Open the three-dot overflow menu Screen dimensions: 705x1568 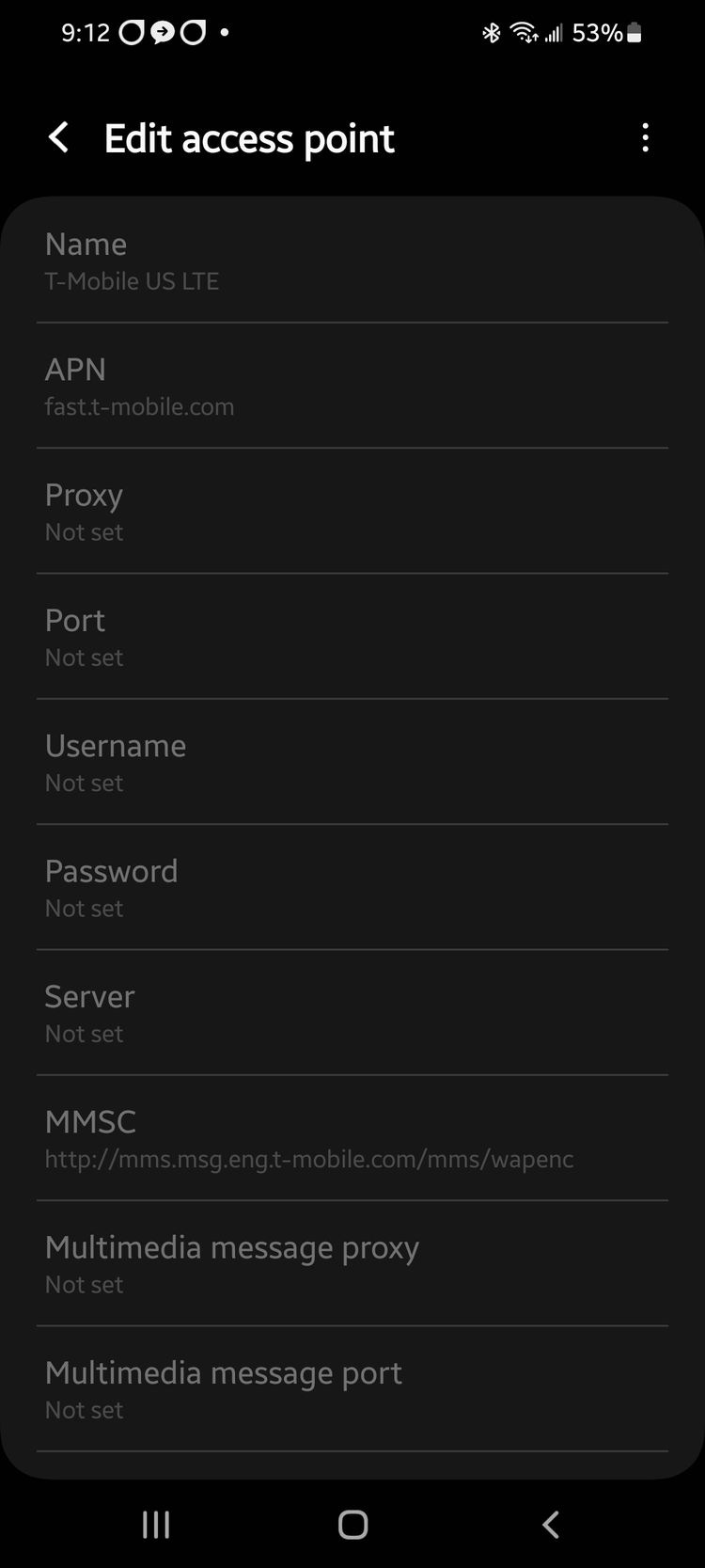coord(645,138)
